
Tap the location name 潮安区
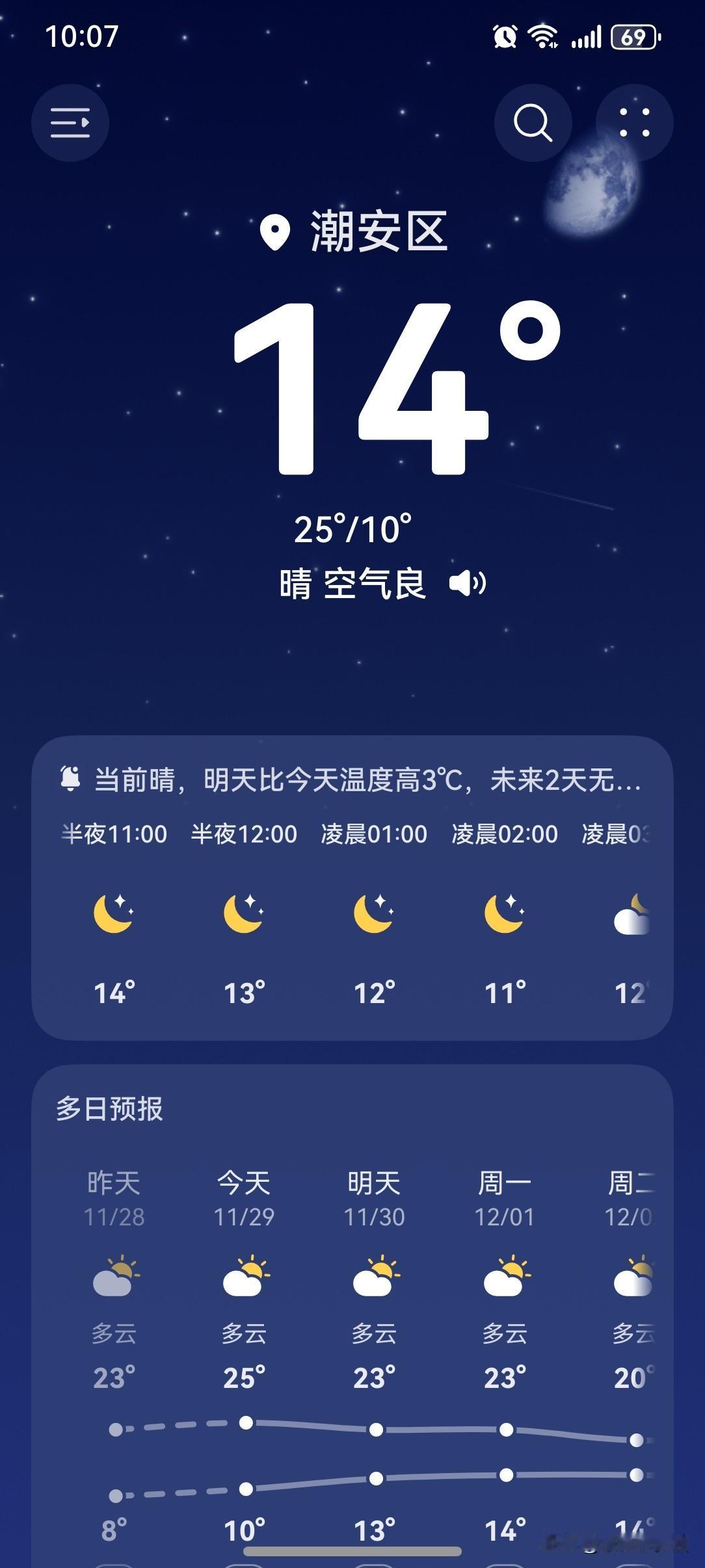point(377,232)
